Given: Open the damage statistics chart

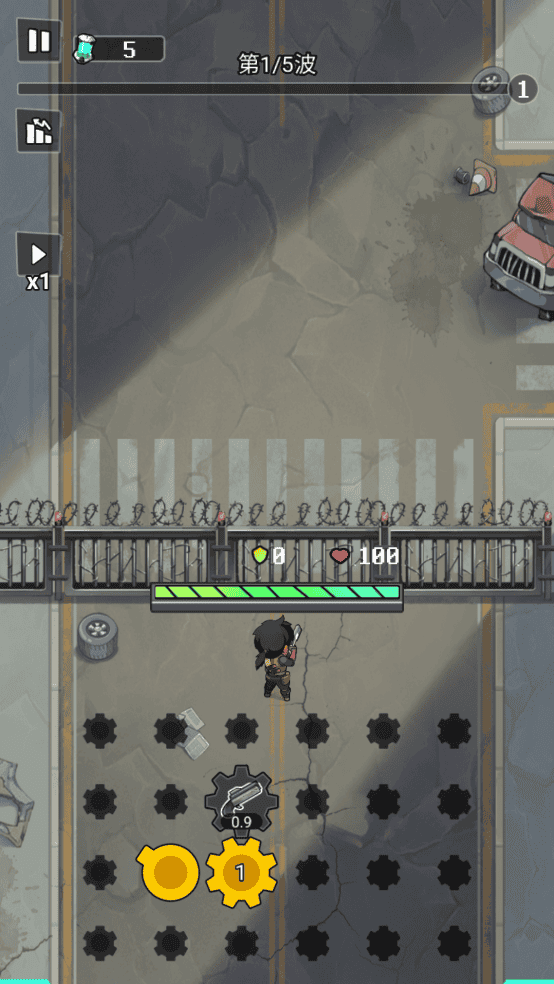Looking at the screenshot, I should tap(38, 131).
